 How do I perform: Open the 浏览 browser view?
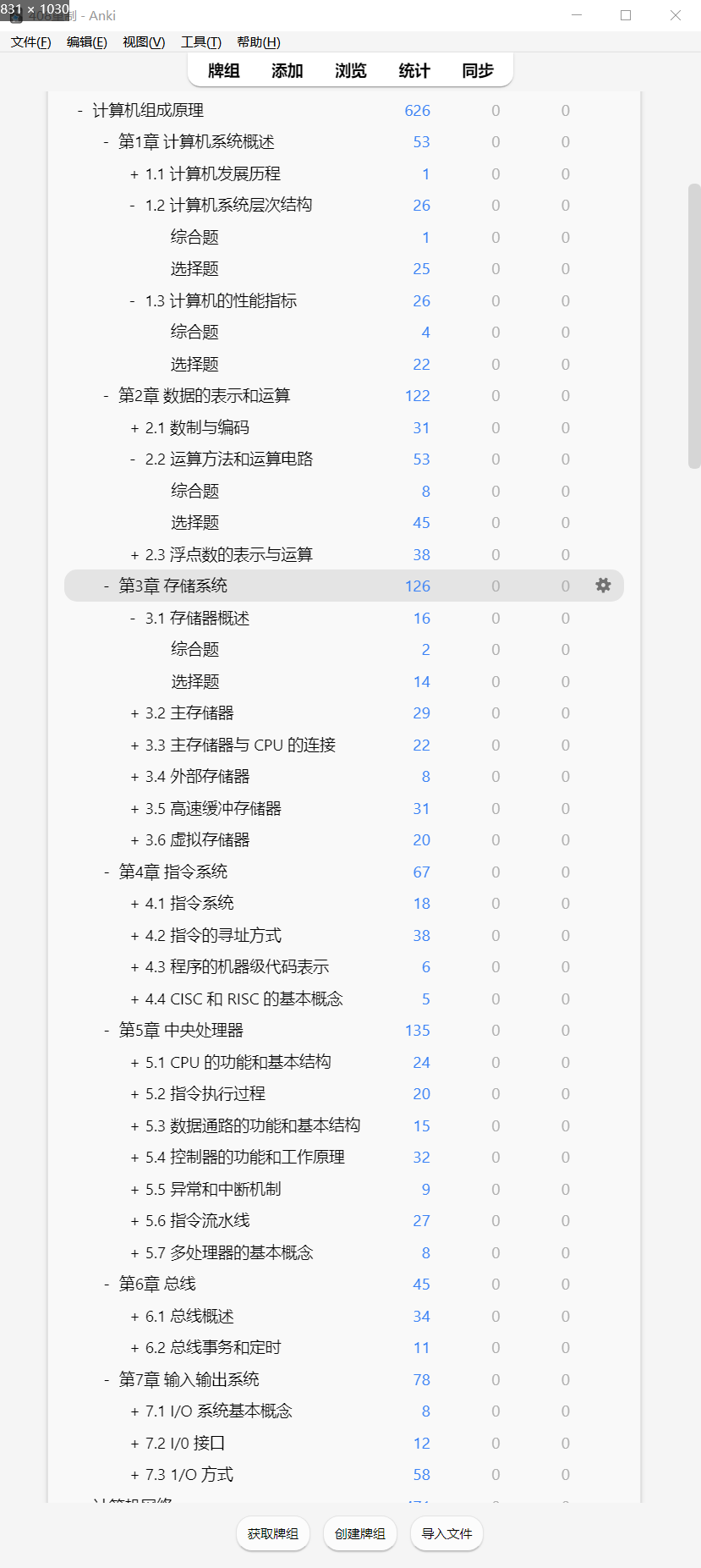[350, 71]
